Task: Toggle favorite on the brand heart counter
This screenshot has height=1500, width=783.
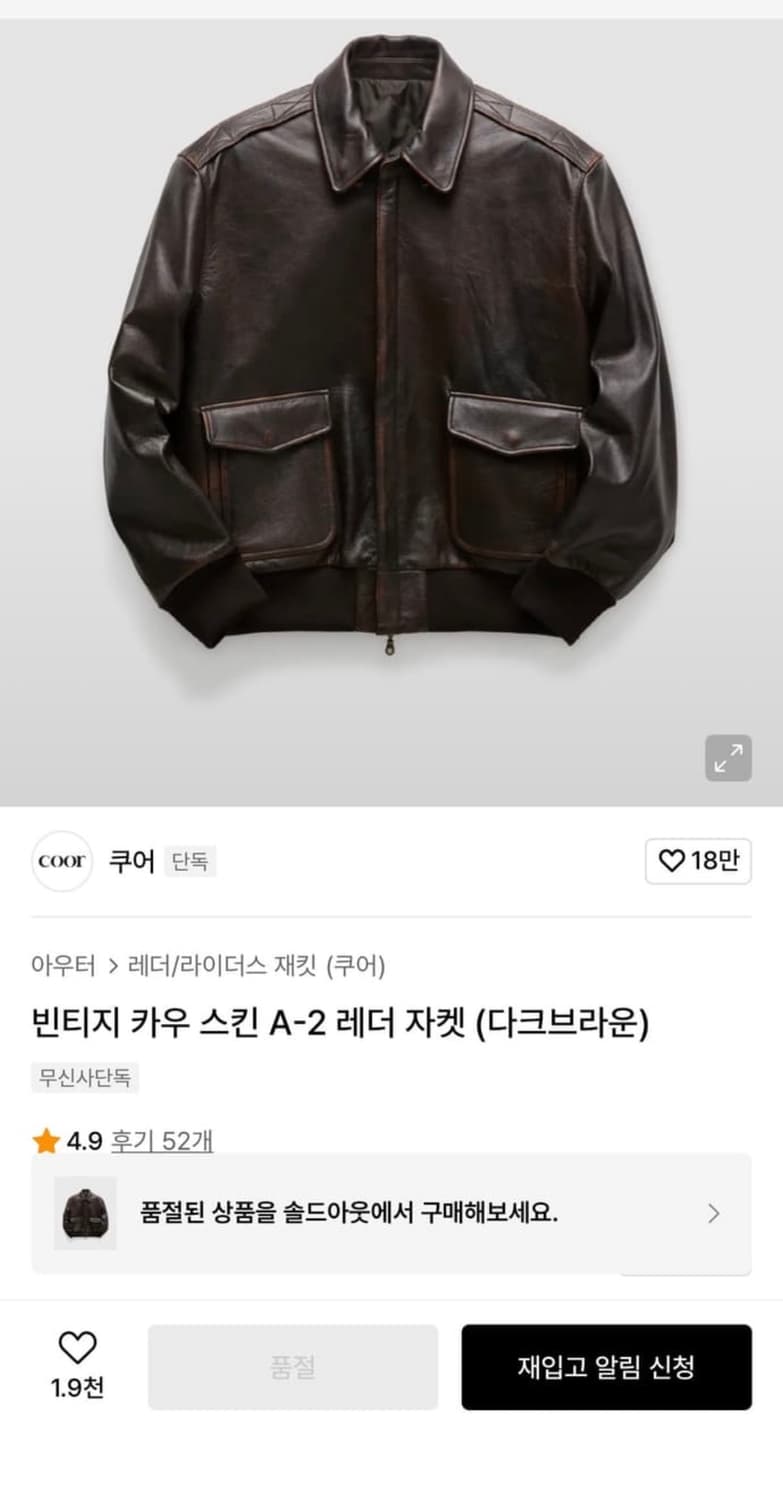Action: 699,861
